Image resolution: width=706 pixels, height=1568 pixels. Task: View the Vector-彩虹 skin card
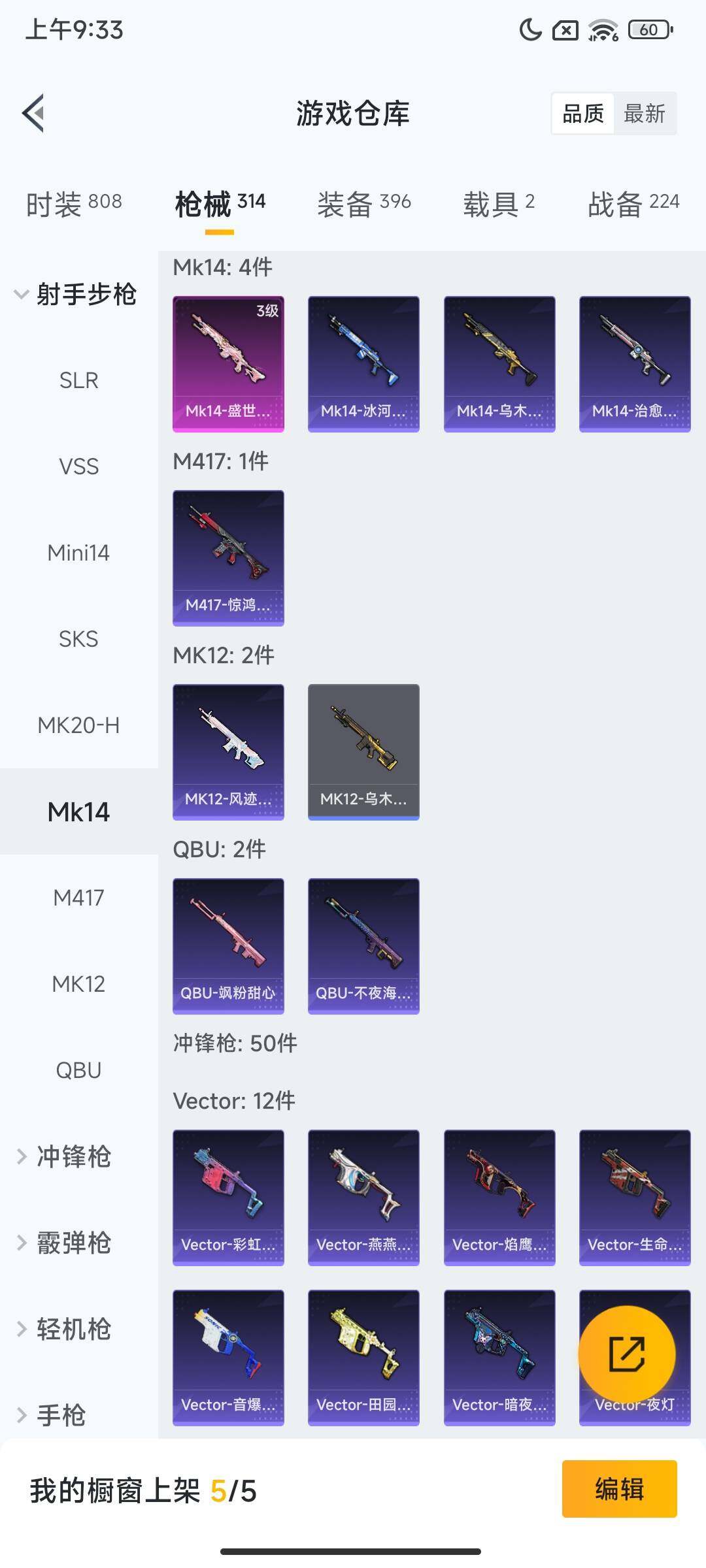[x=228, y=1197]
